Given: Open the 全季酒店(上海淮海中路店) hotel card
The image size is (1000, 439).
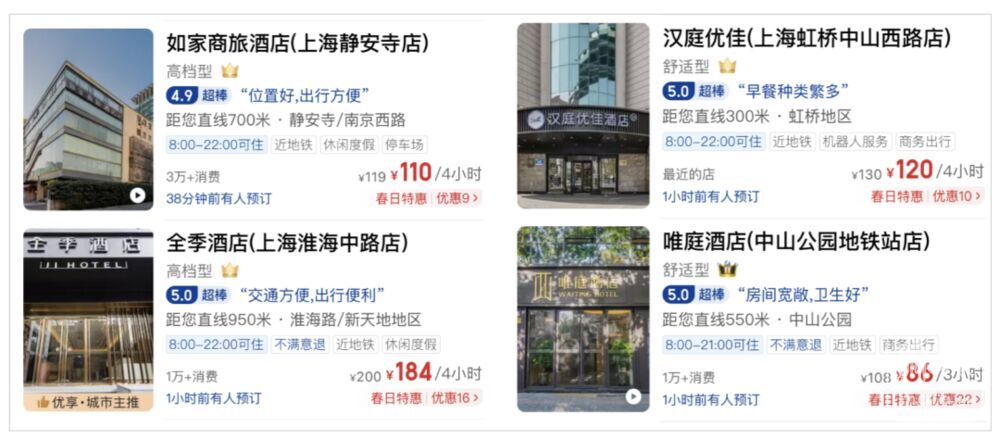Looking at the screenshot, I should [287, 243].
